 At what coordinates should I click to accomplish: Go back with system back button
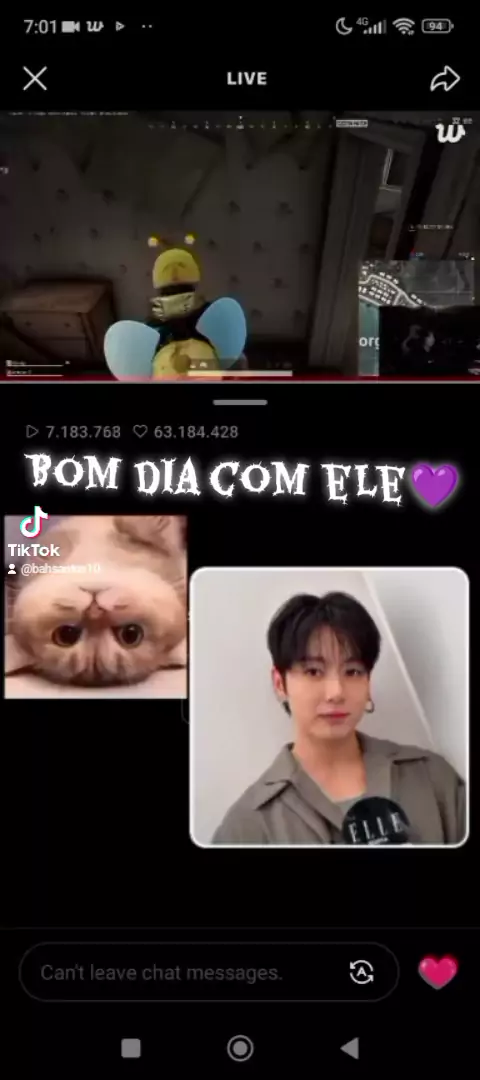point(350,1048)
